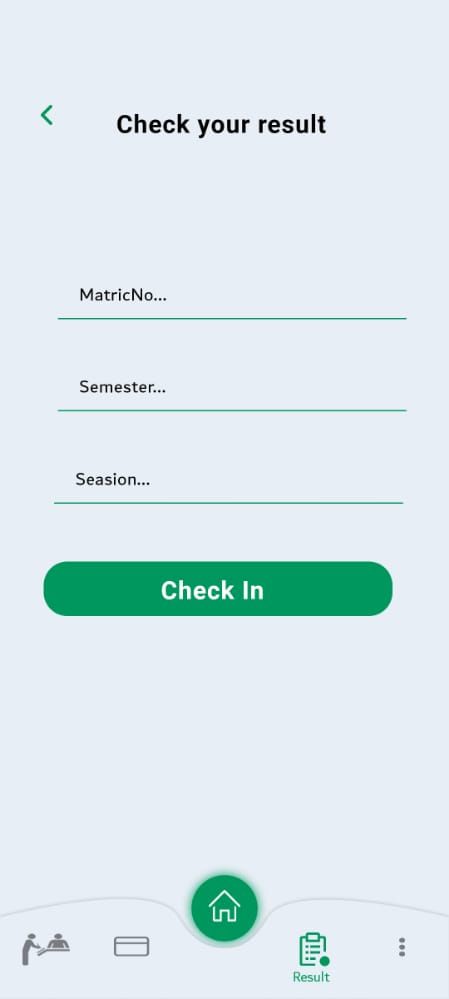449x999 pixels.
Task: Open the card payment tab
Action: pyautogui.click(x=132, y=946)
